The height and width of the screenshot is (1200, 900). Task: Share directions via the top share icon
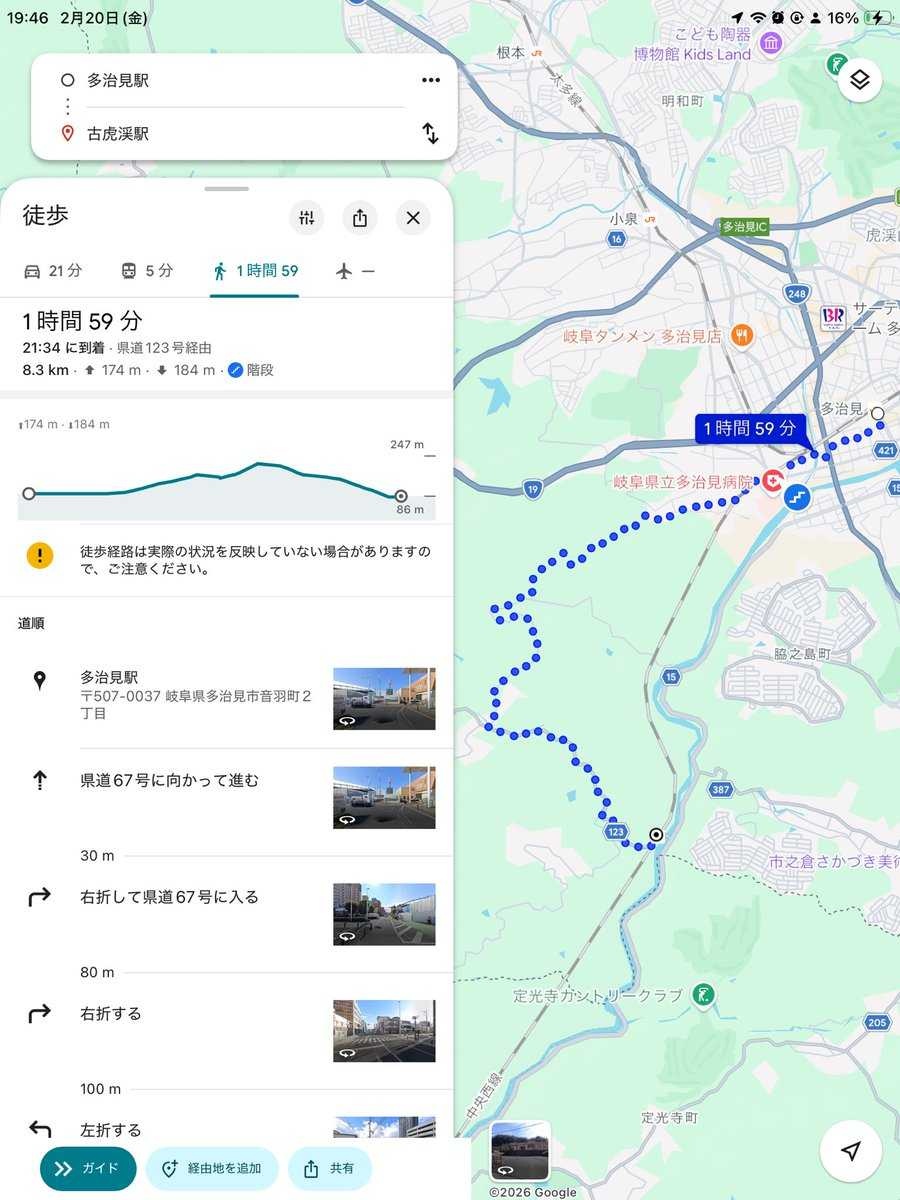coord(360,218)
